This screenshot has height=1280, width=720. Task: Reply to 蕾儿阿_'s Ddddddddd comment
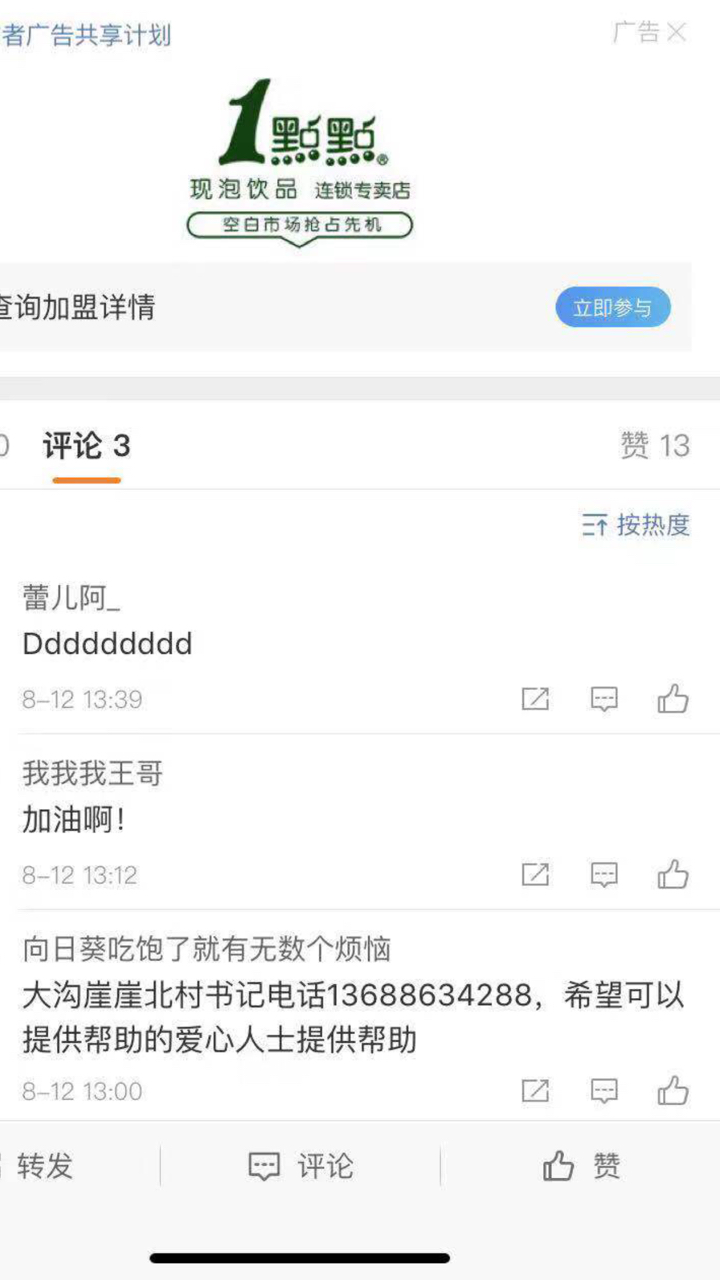tap(604, 699)
